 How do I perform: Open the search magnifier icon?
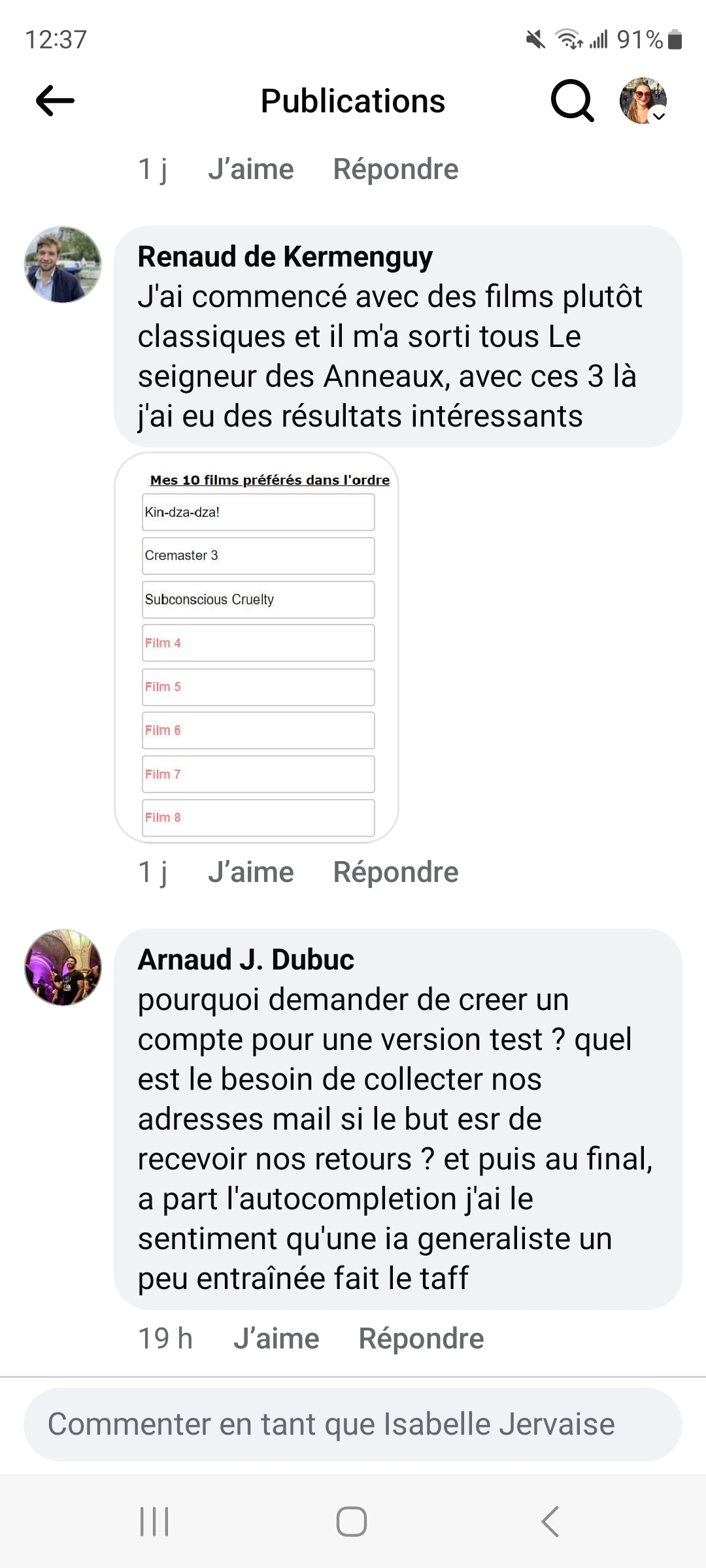tap(572, 101)
